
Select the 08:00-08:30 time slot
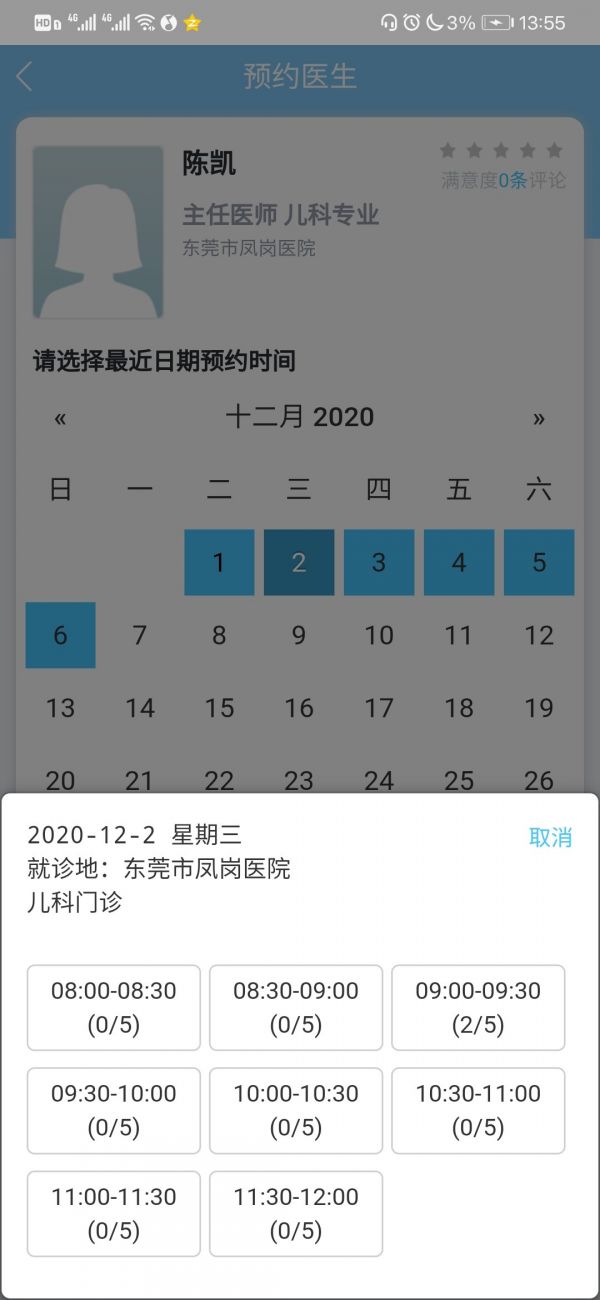coord(114,1008)
